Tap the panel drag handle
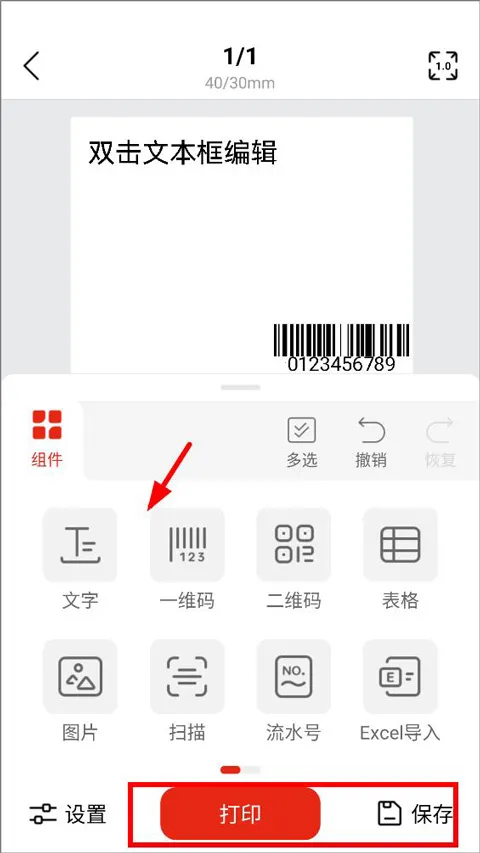Image resolution: width=480 pixels, height=853 pixels. [x=240, y=387]
